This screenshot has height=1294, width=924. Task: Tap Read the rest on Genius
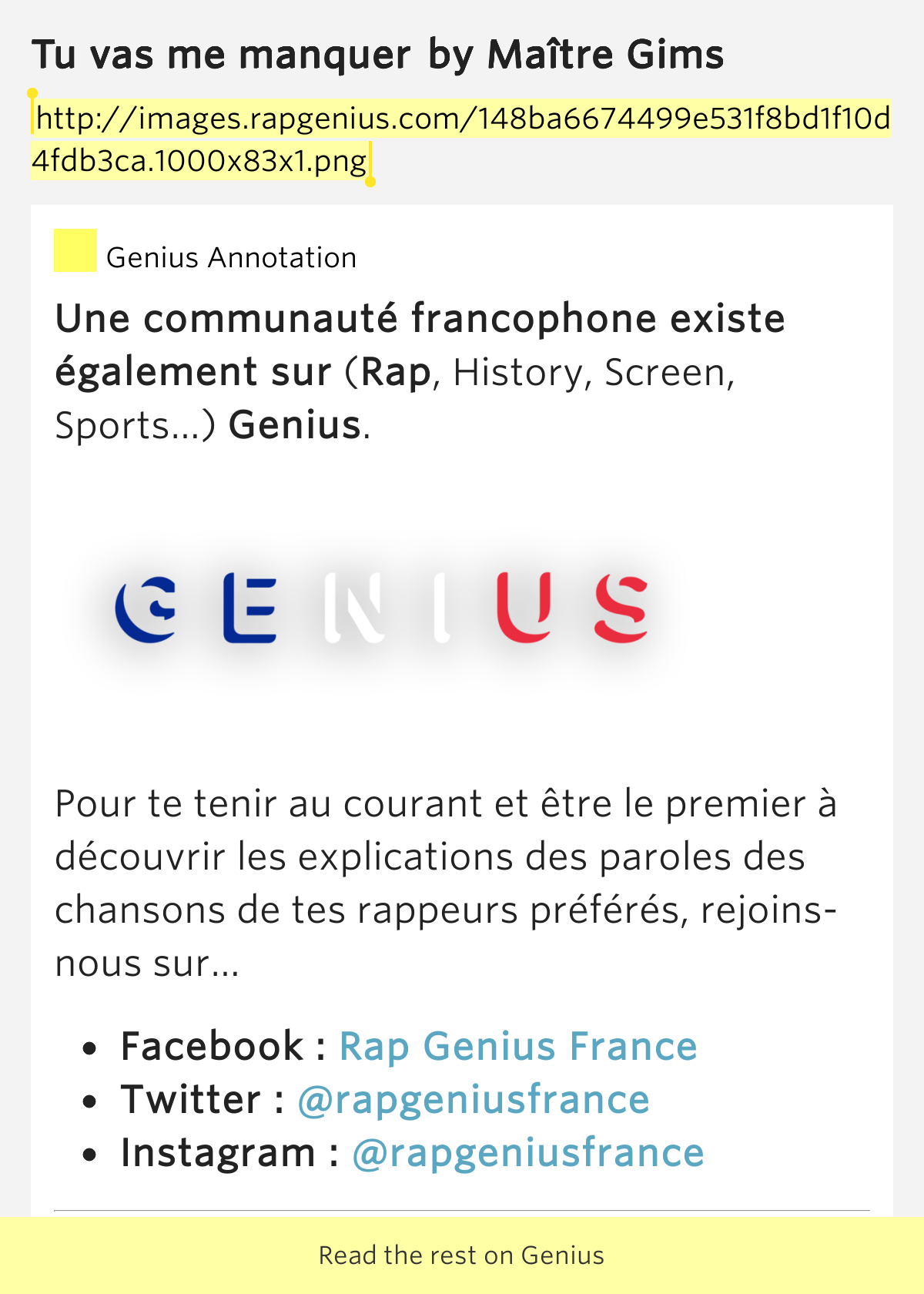[462, 1255]
